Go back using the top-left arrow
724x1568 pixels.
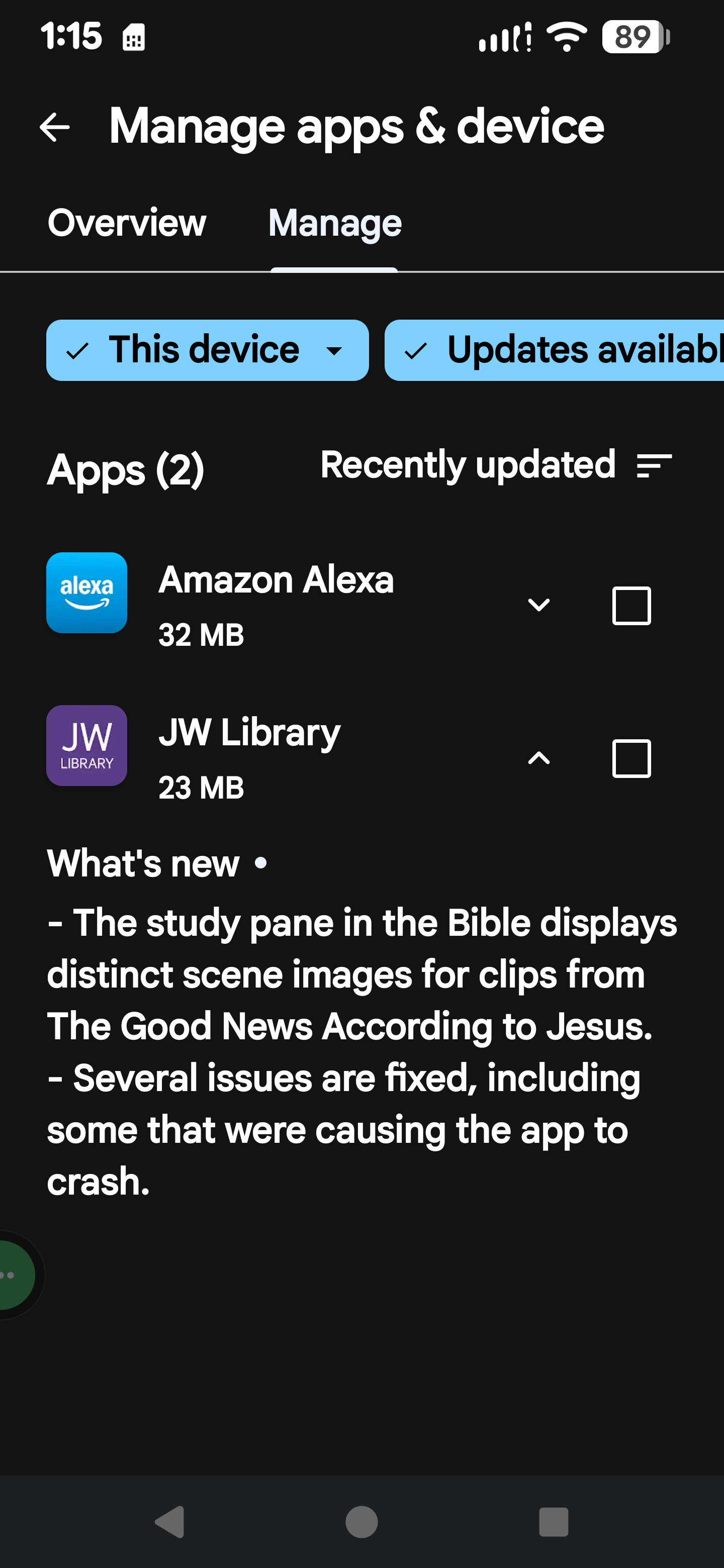(x=54, y=127)
